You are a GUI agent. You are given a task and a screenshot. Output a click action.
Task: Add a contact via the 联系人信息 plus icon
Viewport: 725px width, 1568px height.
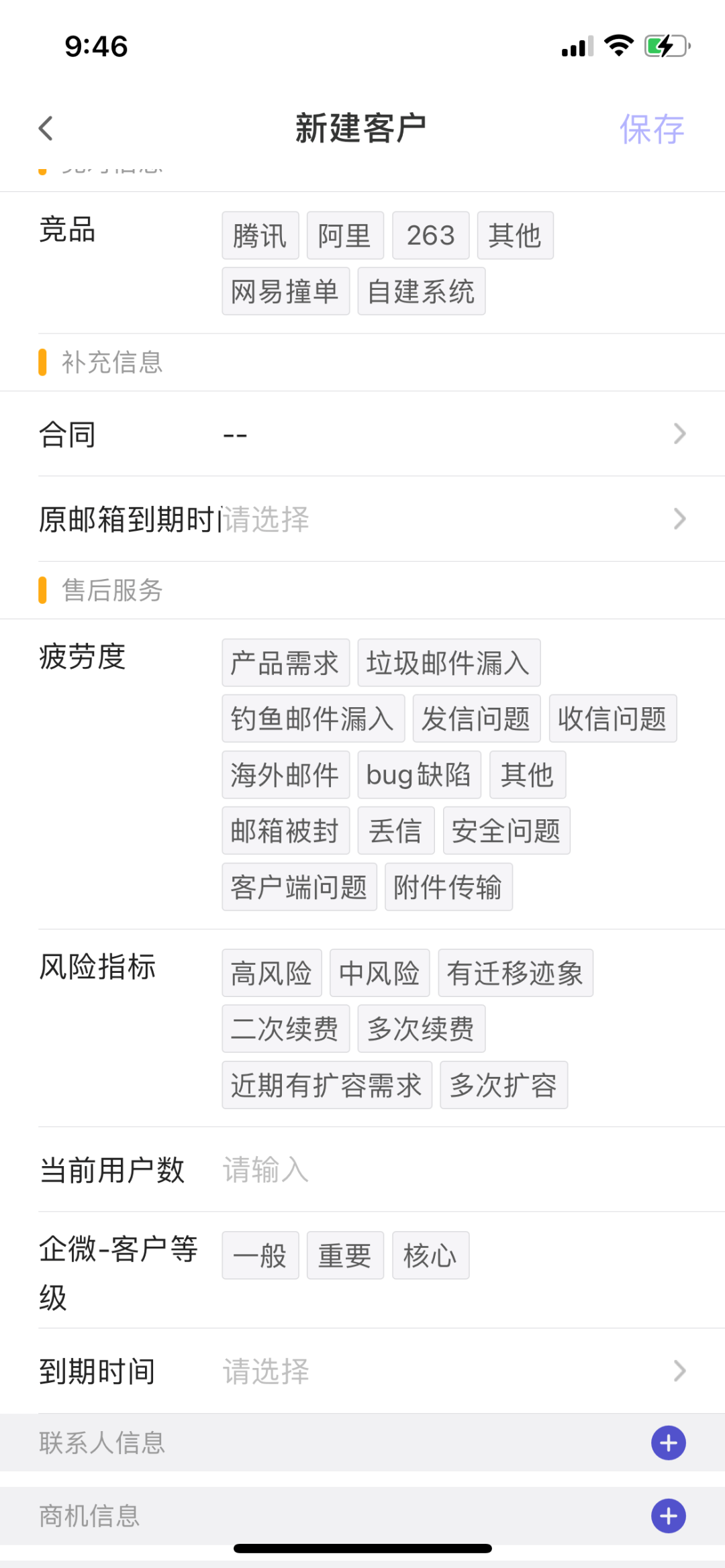[667, 1443]
